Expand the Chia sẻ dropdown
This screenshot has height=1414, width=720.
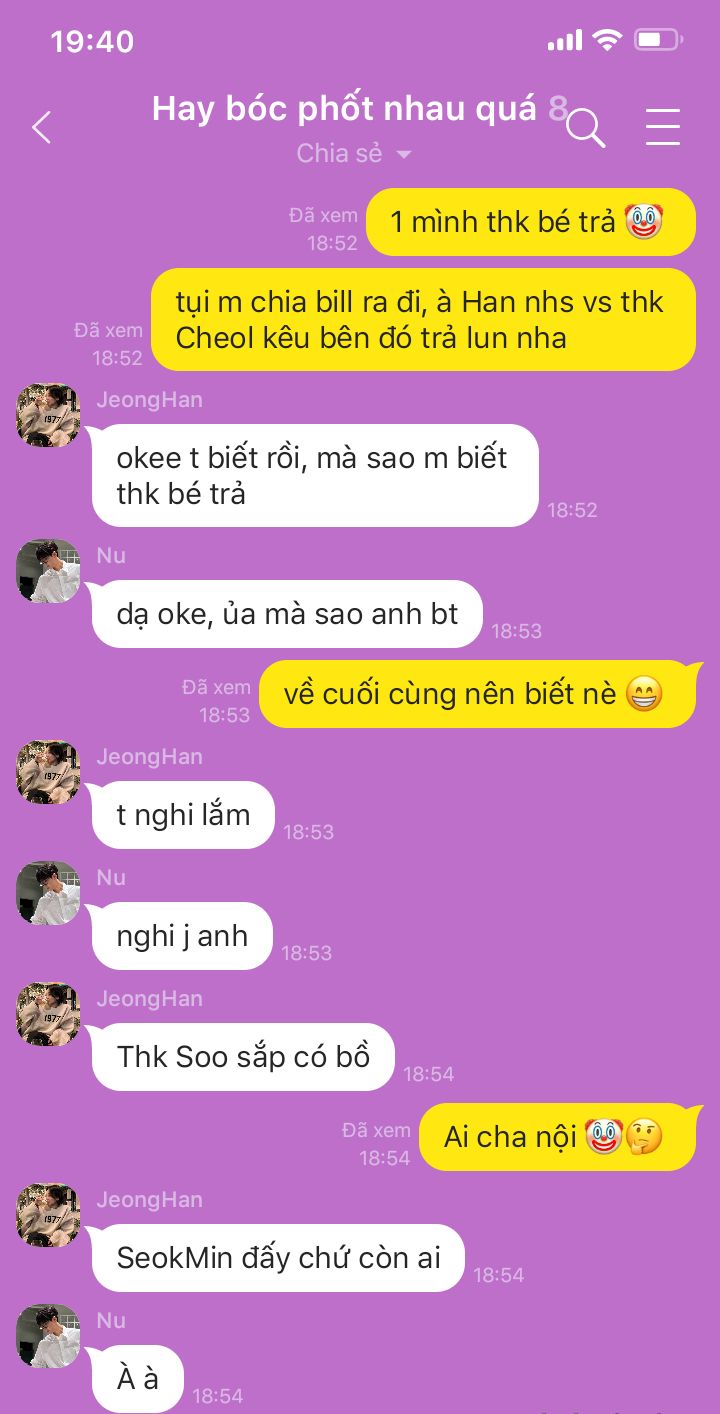coord(355,154)
